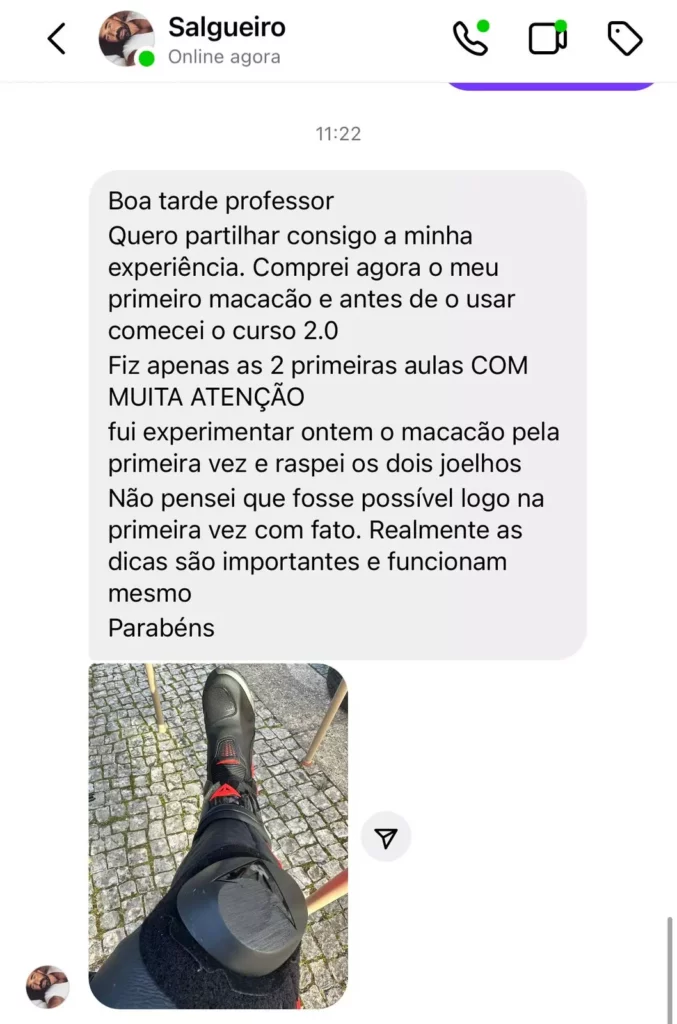Open the label tag icon
The width and height of the screenshot is (677, 1024).
pos(625,39)
